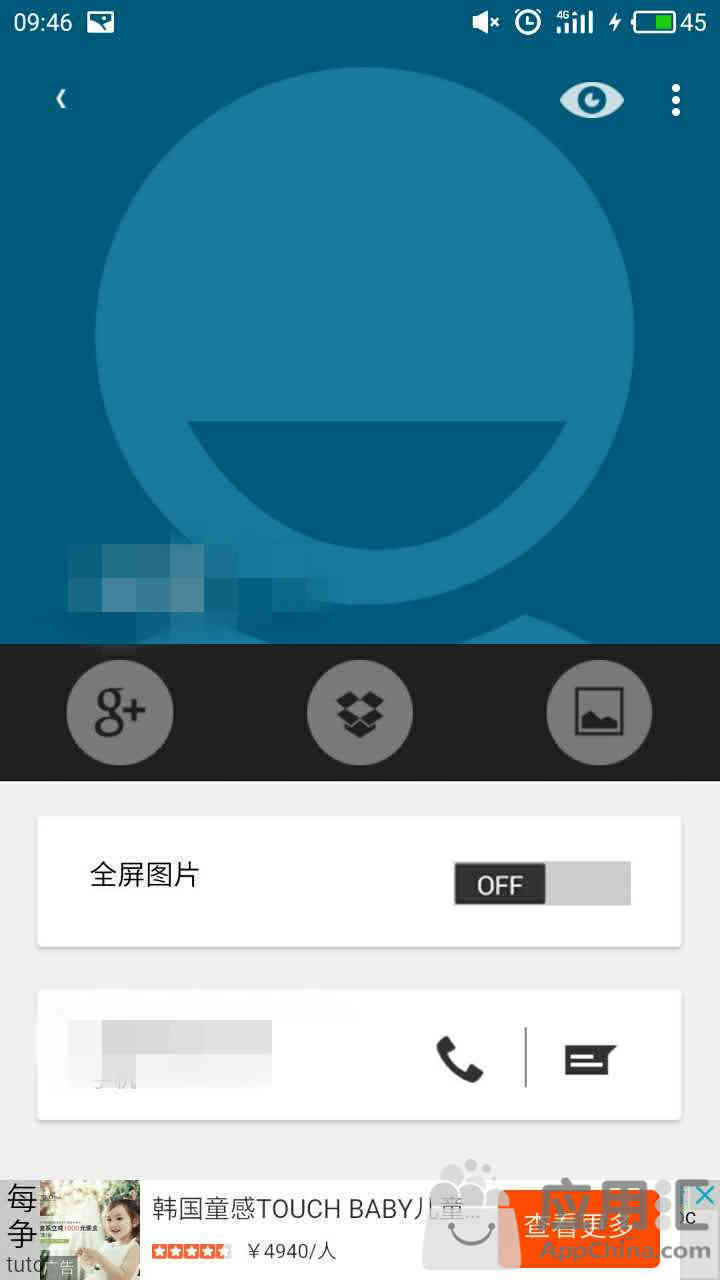Tap the eye preview icon
Viewport: 720px width, 1280px height.
pyautogui.click(x=591, y=99)
